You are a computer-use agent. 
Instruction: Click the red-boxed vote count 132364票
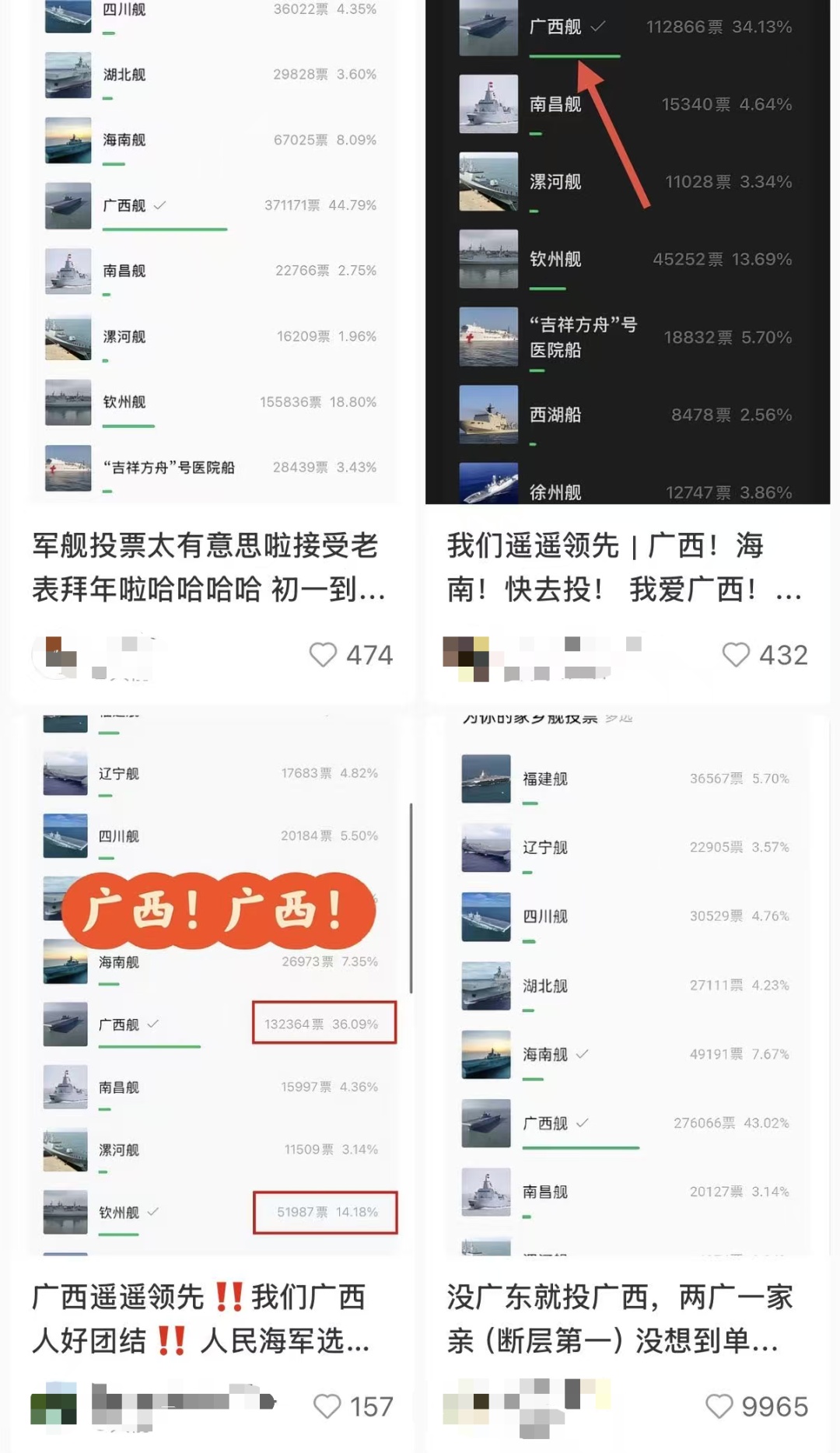(323, 1024)
